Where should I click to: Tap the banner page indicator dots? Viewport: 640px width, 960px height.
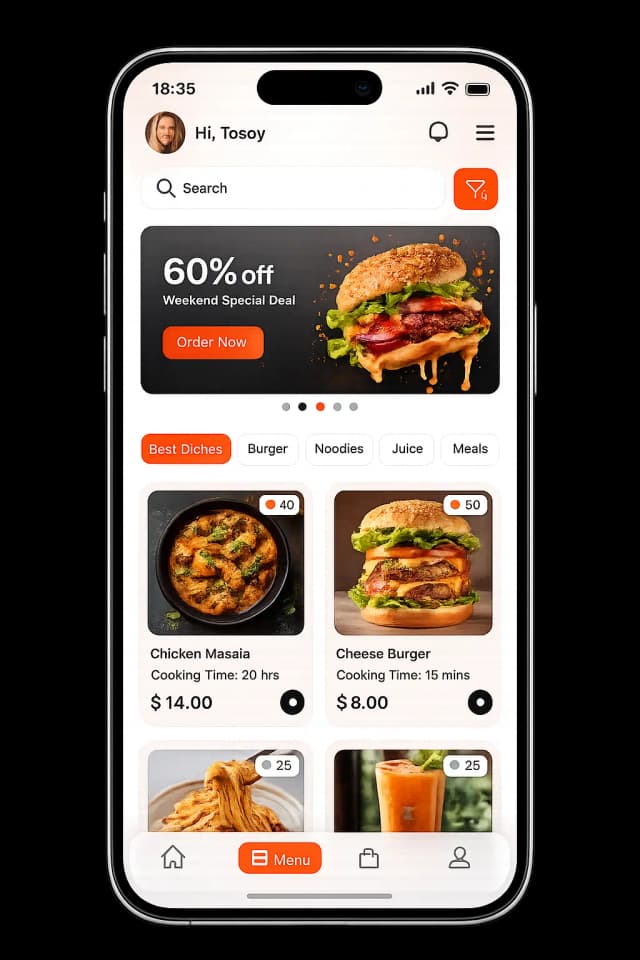coord(320,407)
